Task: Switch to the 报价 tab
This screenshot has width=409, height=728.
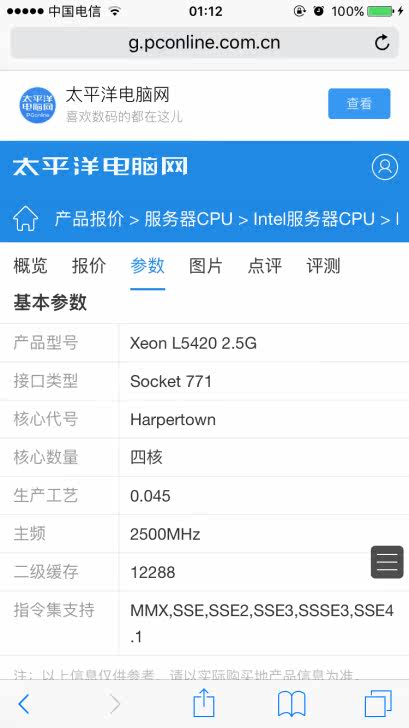Action: (89, 266)
